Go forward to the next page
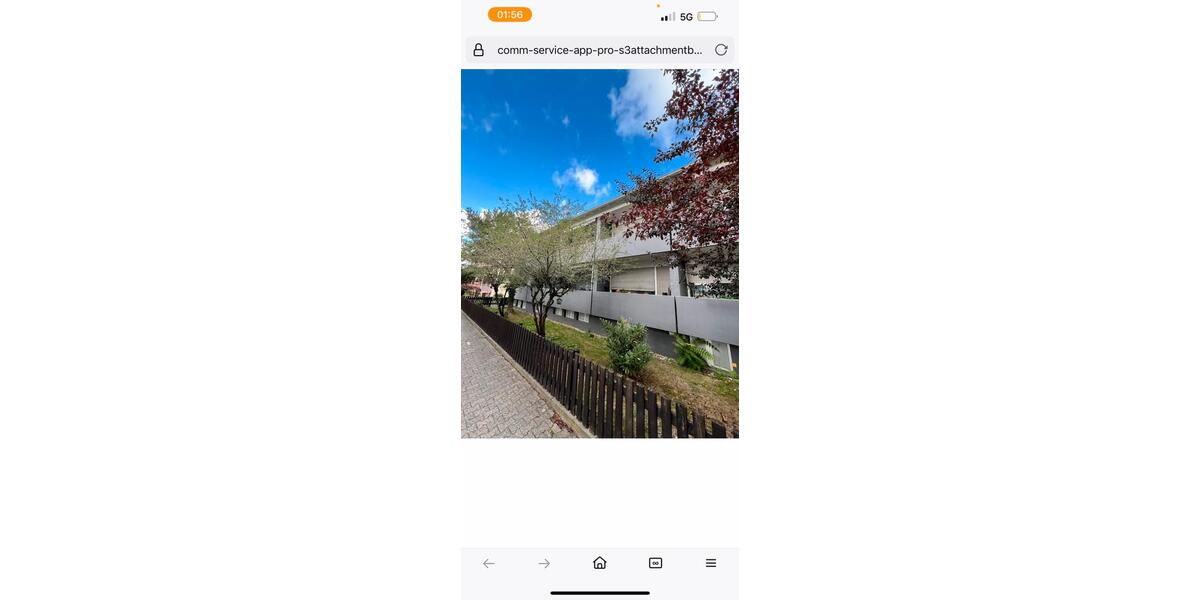The height and width of the screenshot is (600, 1200). (544, 563)
